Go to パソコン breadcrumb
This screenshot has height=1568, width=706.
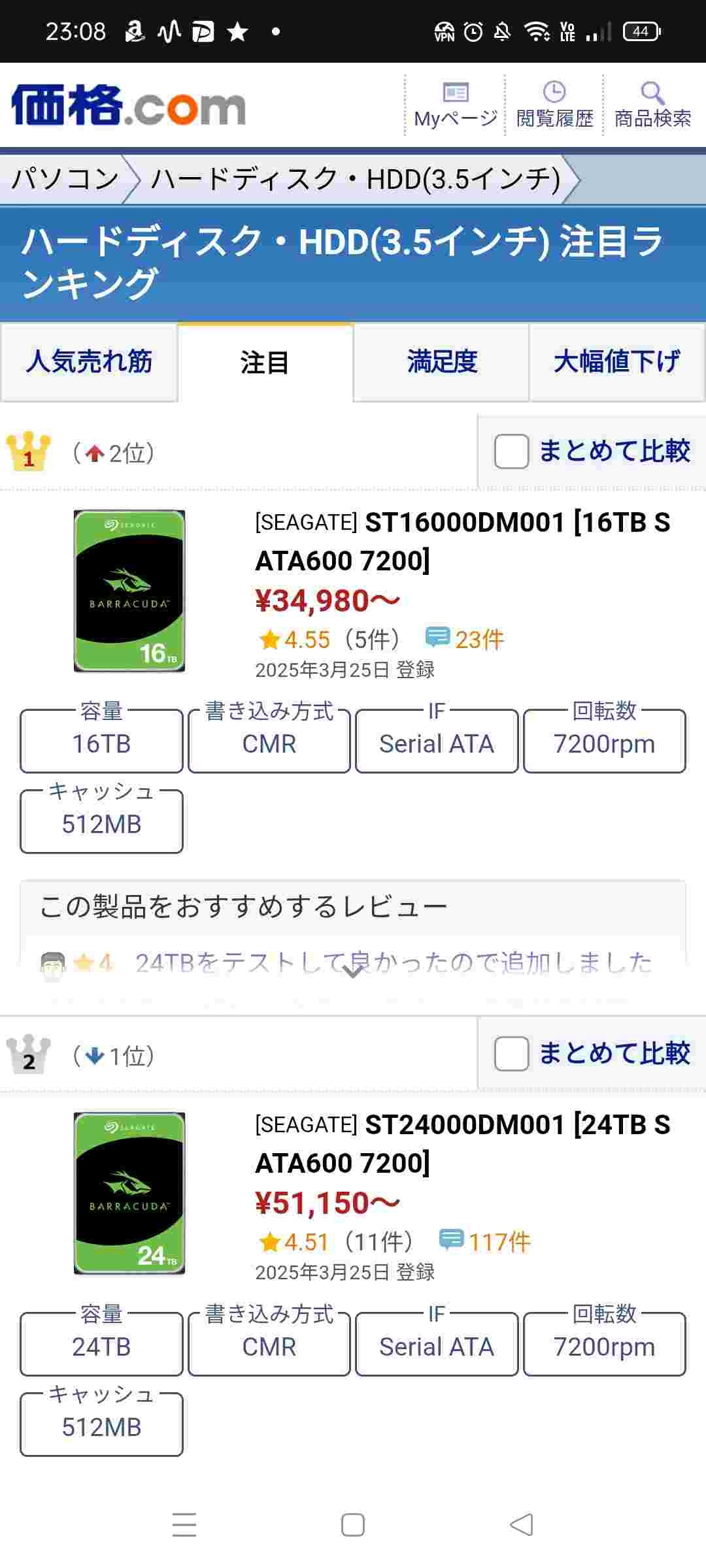pyautogui.click(x=65, y=179)
